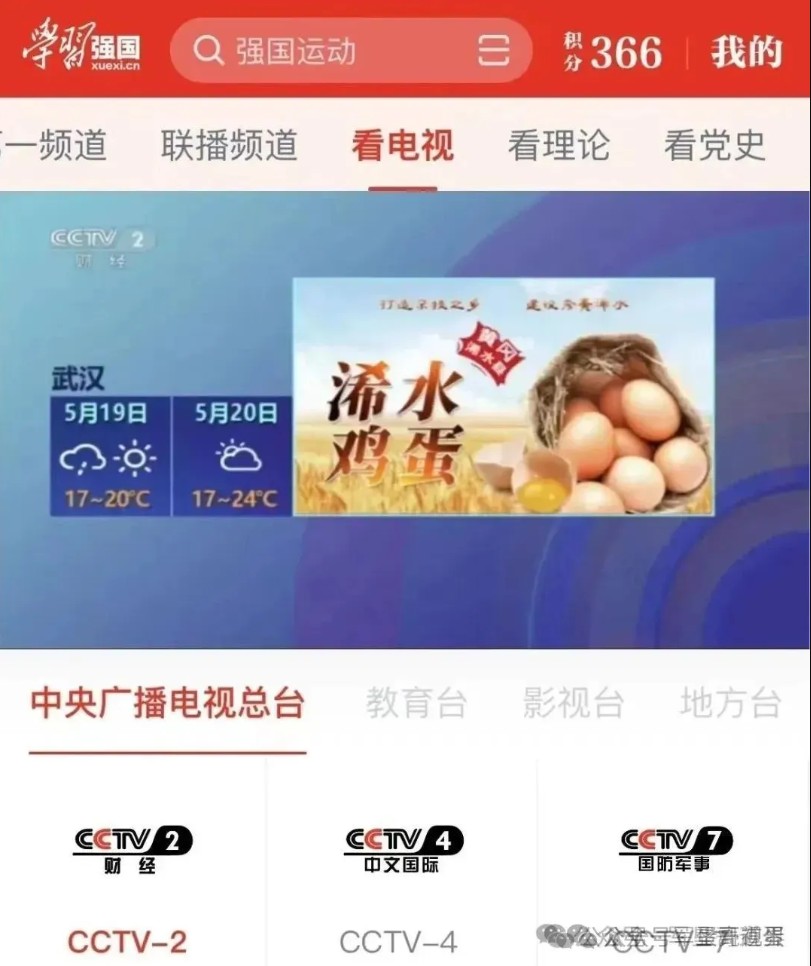Open 地方台 channel list

(730, 704)
